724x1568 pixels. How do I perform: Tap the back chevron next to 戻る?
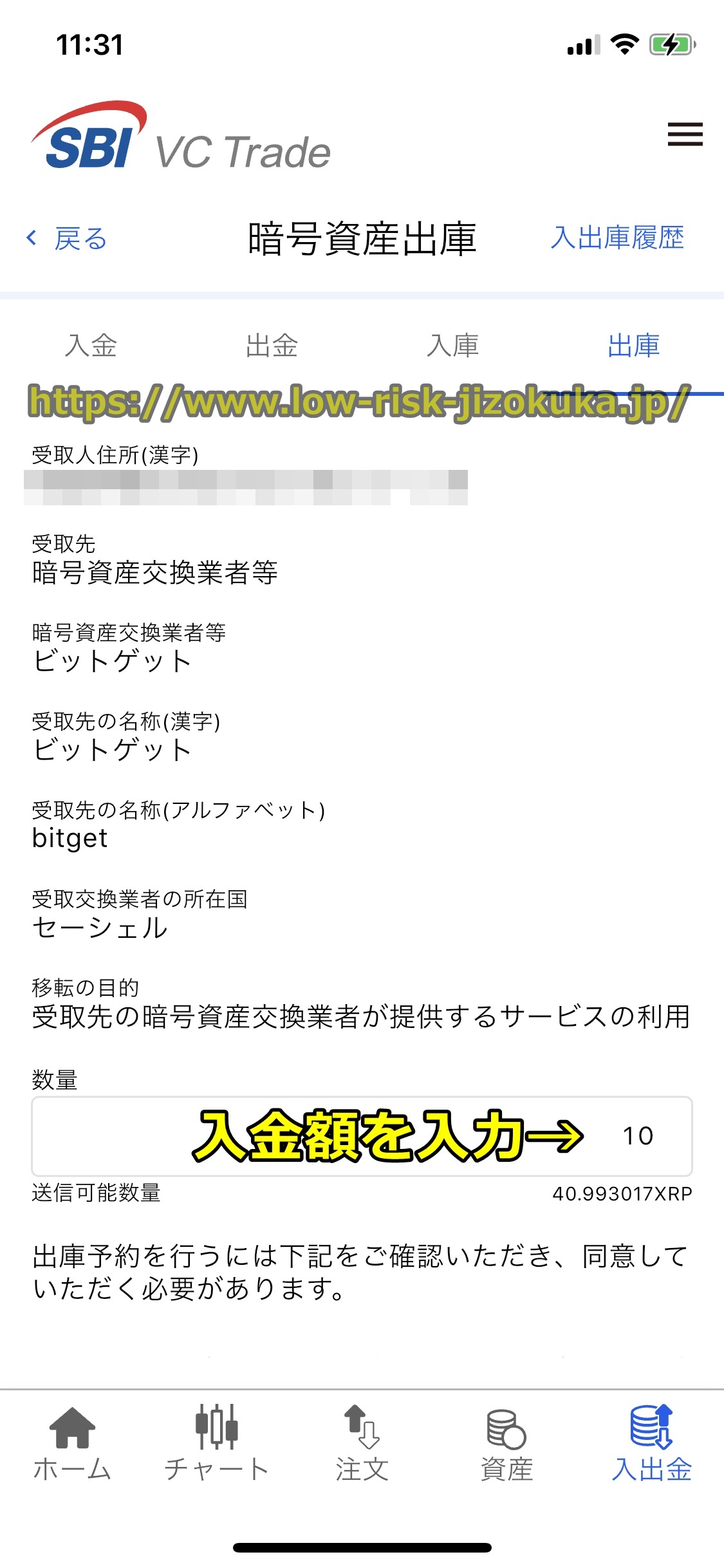tap(32, 238)
